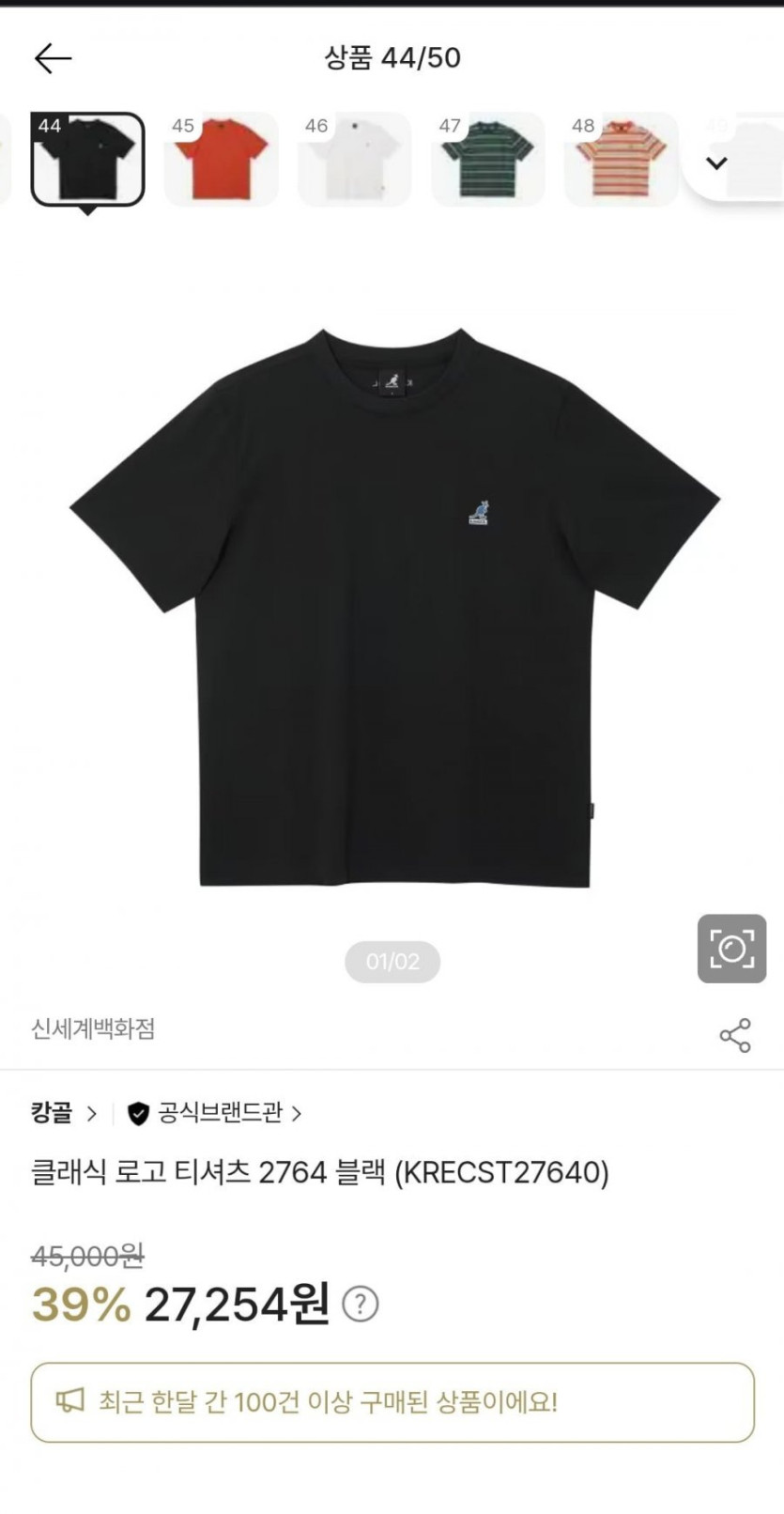Select product thumbnail 46, the white t-shirt
Image resolution: width=784 pixels, height=1514 pixels.
point(354,159)
